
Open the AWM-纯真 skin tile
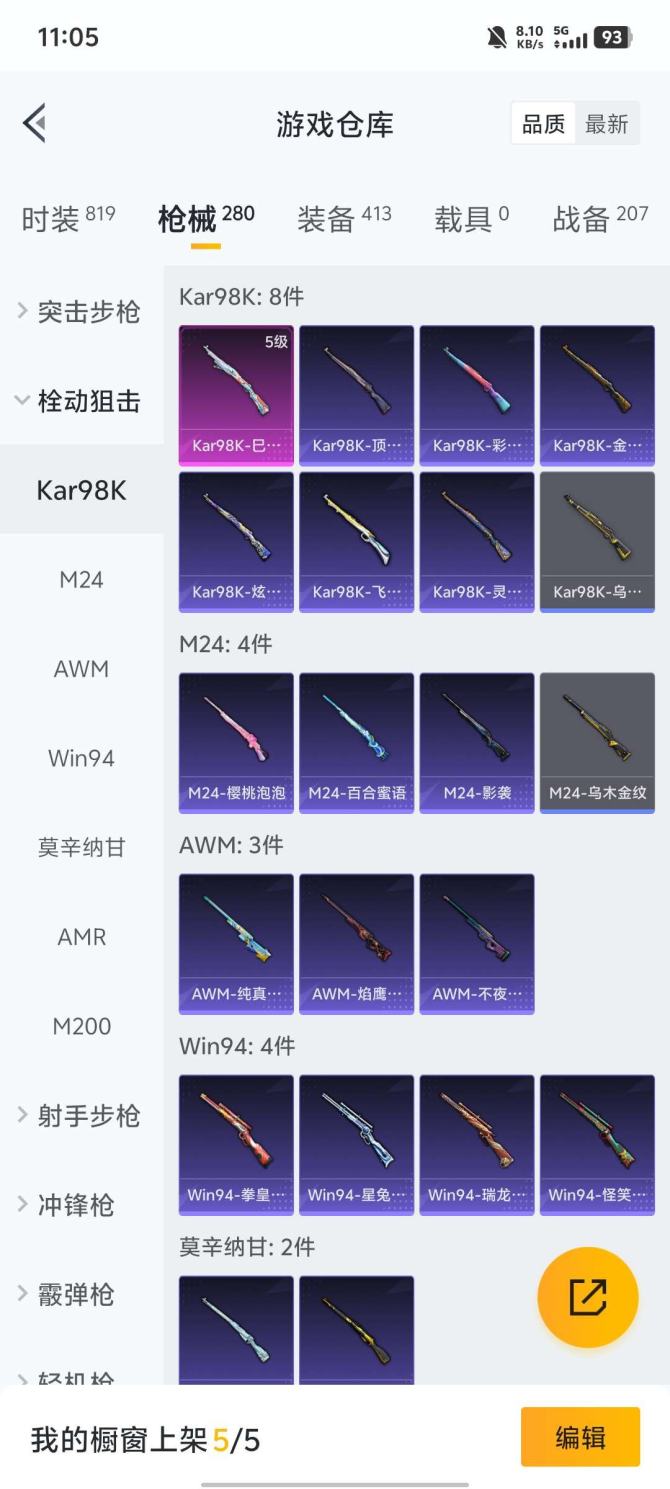(236, 943)
